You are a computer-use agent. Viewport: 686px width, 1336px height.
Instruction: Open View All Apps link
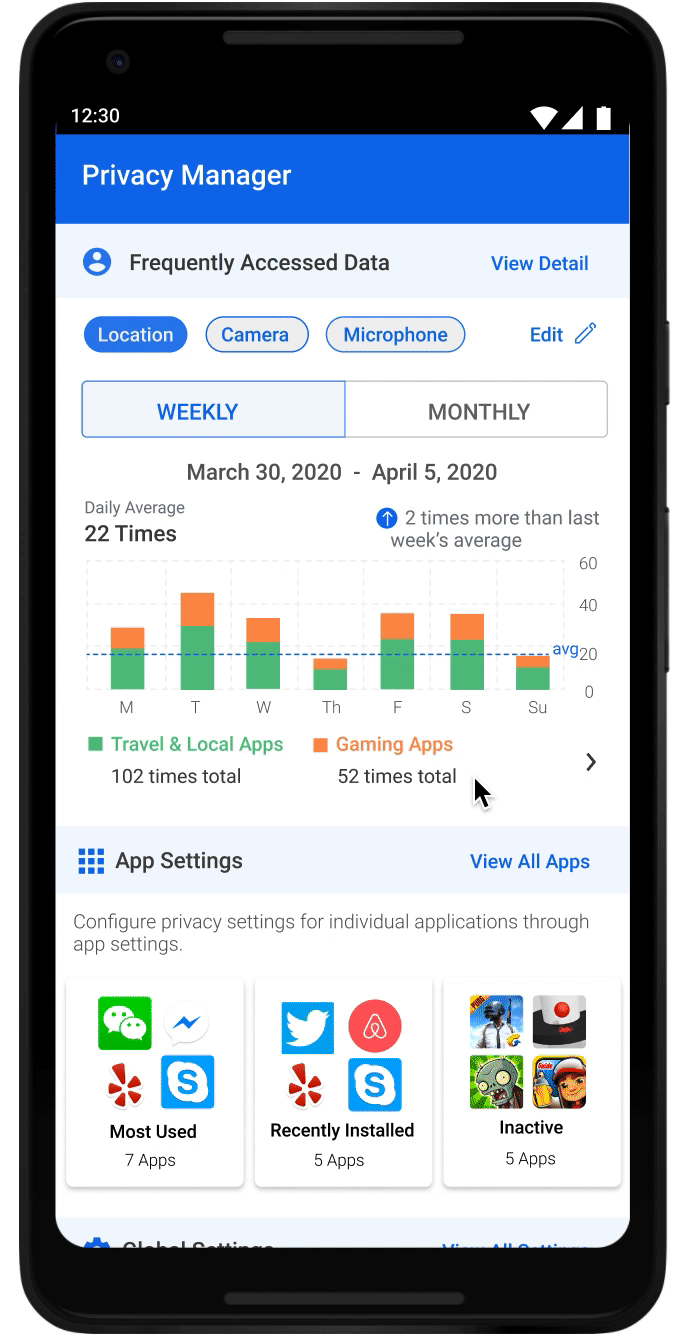[530, 861]
